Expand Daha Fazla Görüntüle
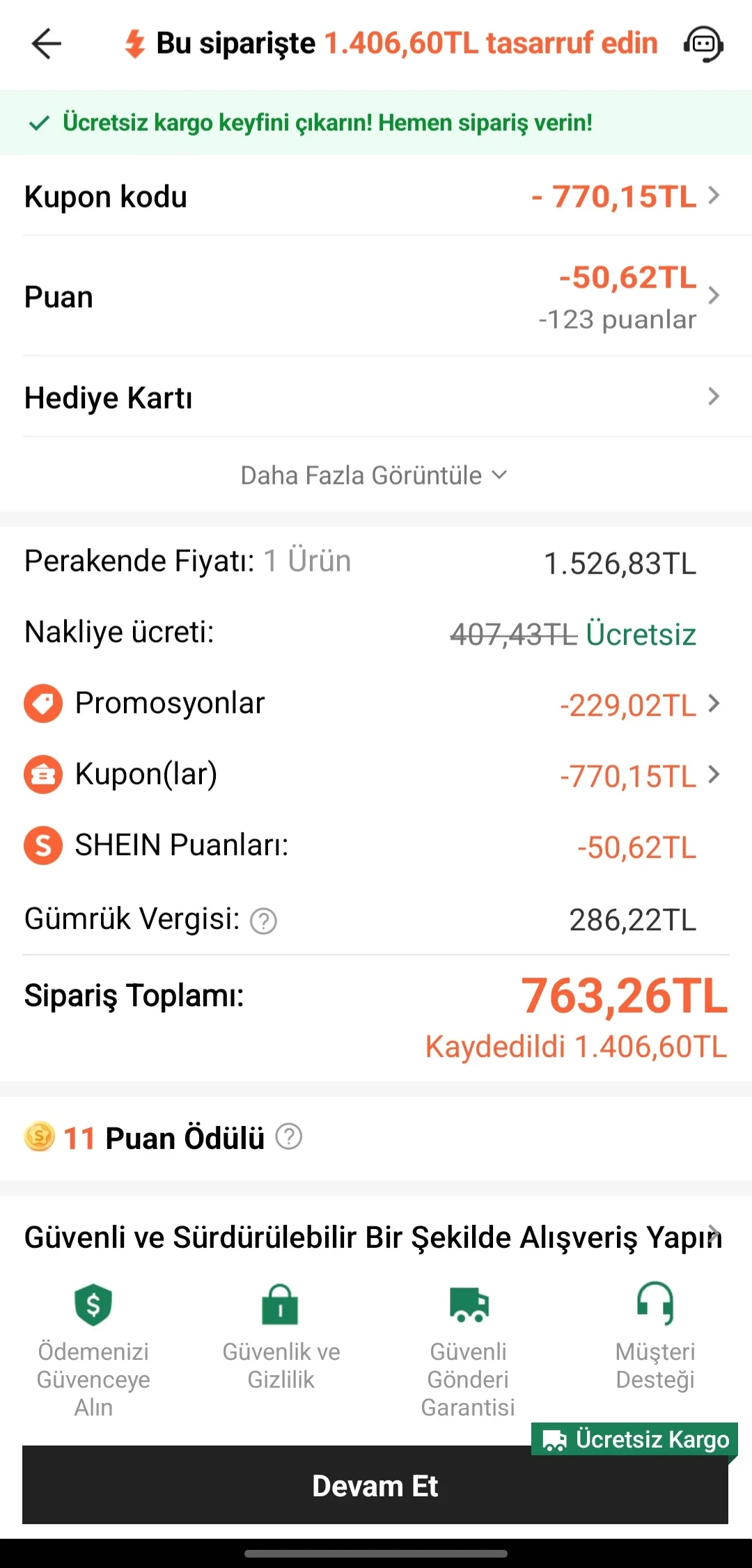Image resolution: width=752 pixels, height=1568 pixels. click(x=374, y=475)
